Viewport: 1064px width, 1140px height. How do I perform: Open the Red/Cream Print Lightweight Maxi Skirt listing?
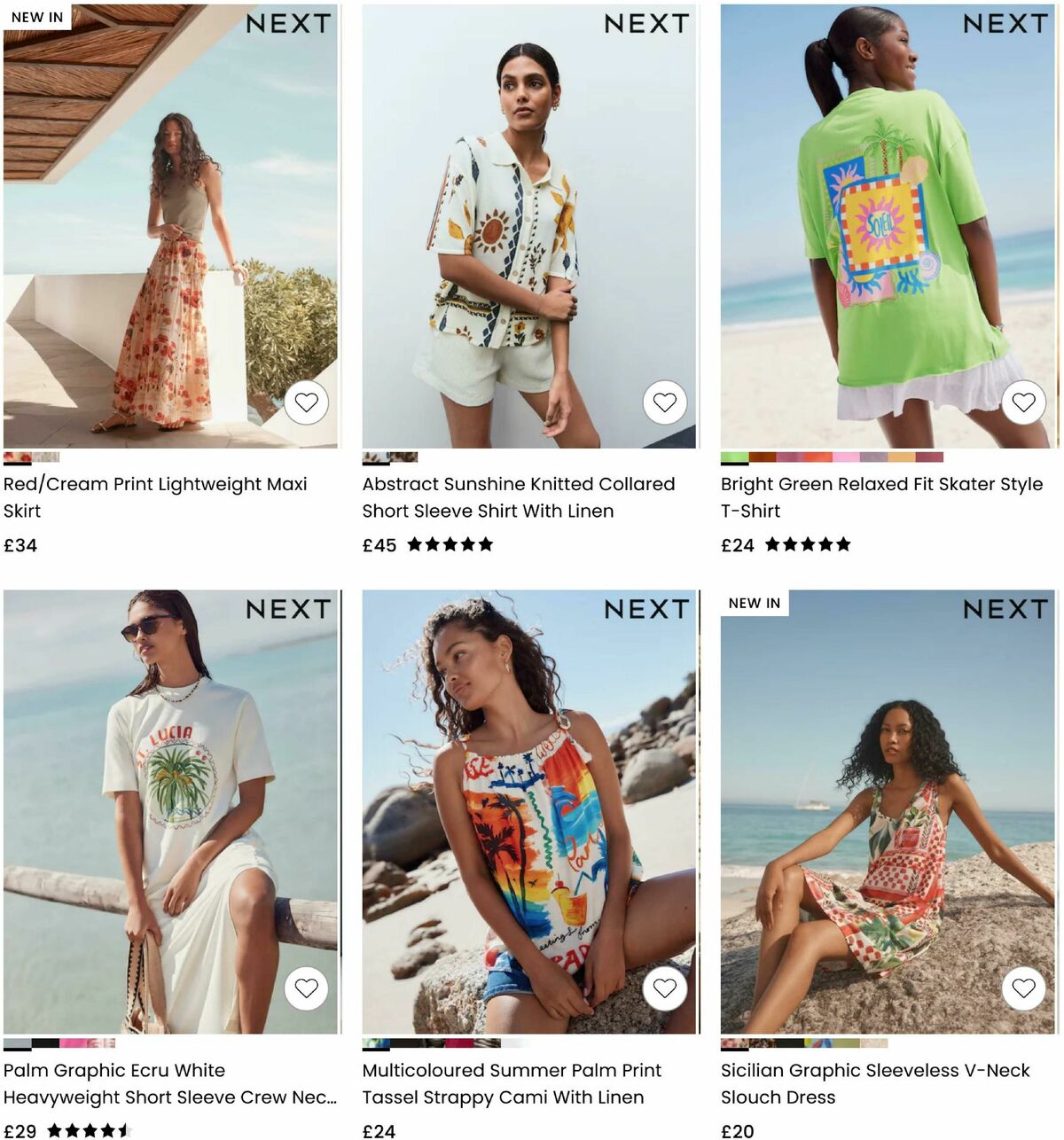[155, 497]
